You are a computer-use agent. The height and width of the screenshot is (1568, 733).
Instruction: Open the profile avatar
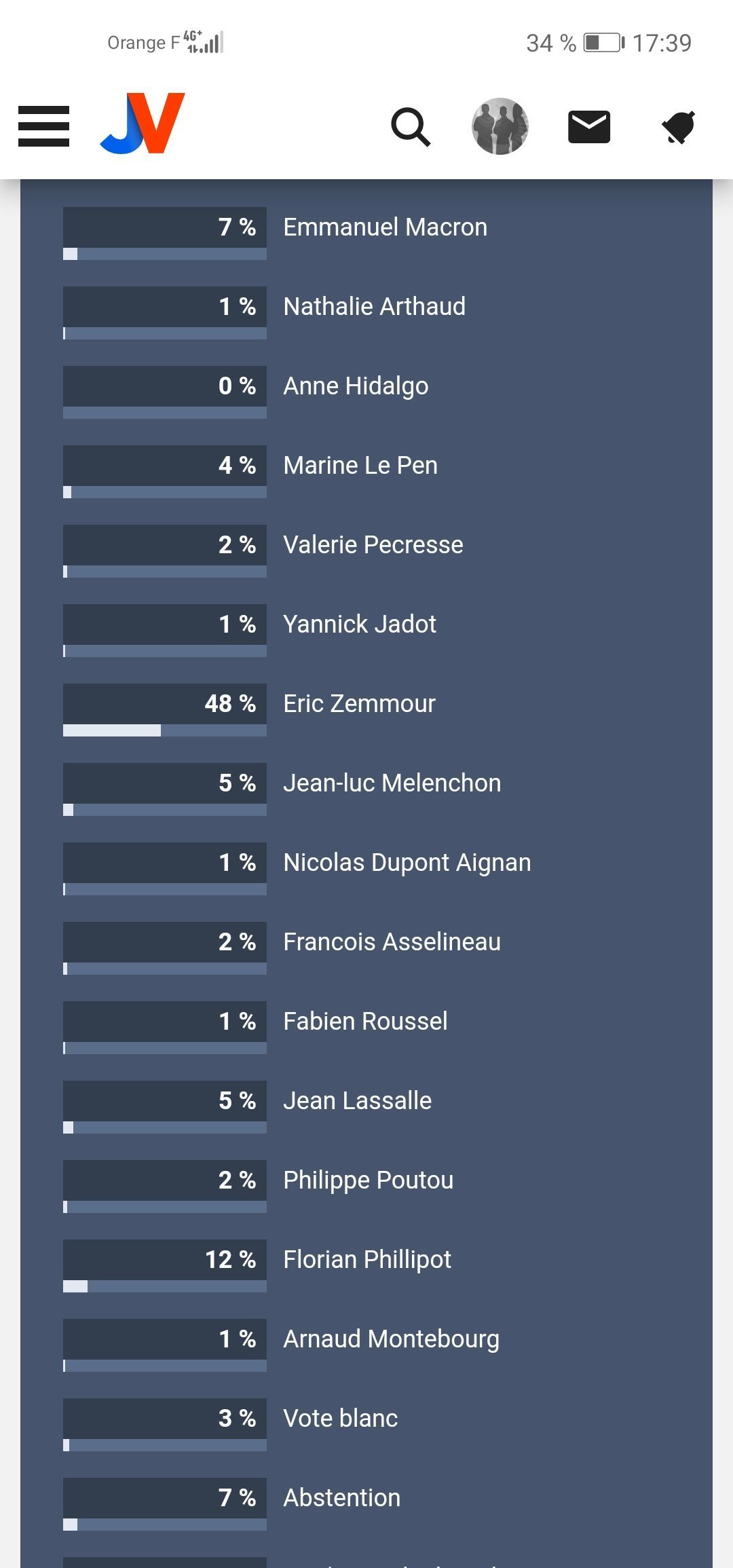coord(500,126)
